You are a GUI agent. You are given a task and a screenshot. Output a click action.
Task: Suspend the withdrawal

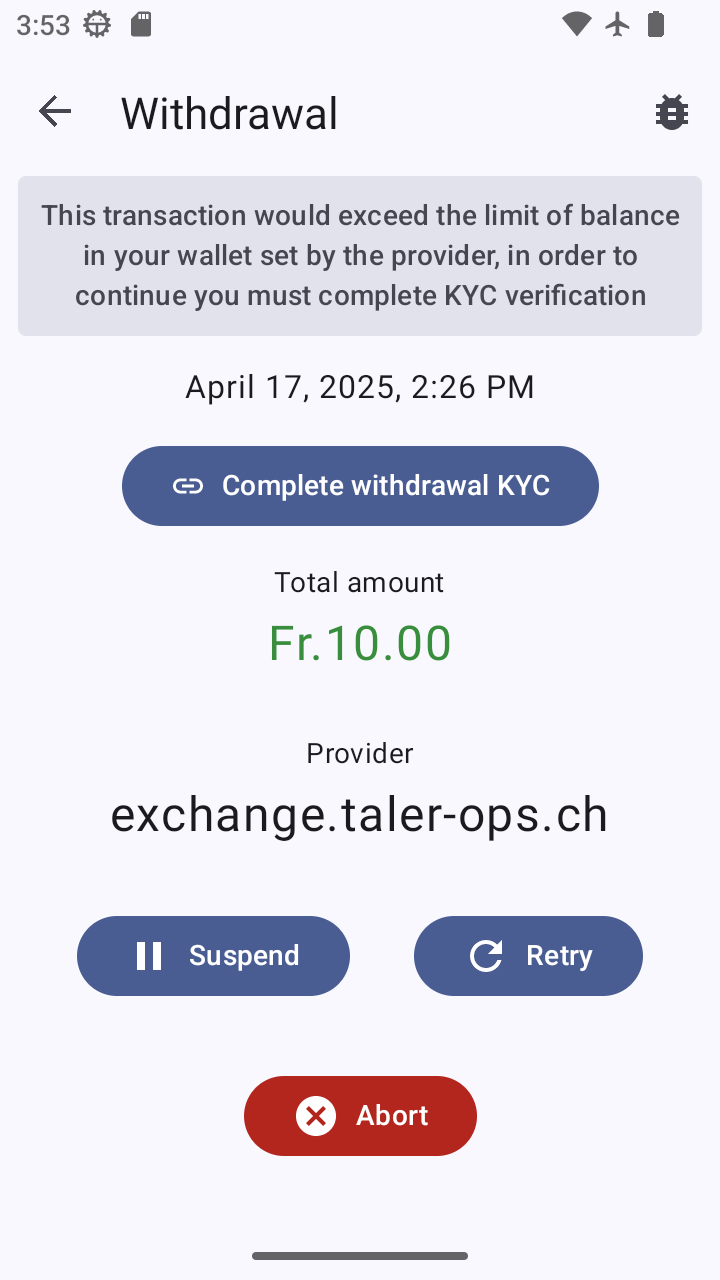tap(213, 956)
